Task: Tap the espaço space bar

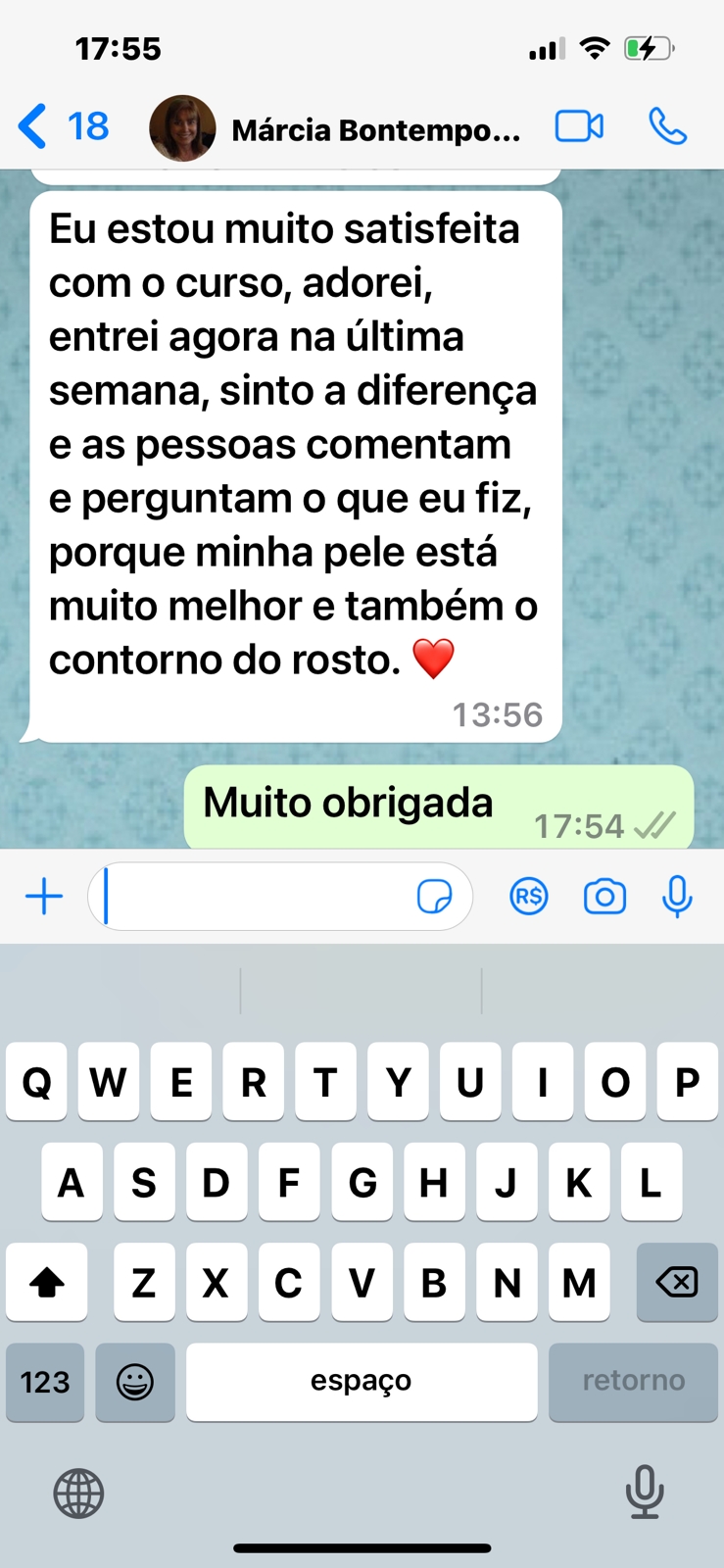Action: pos(362,1382)
